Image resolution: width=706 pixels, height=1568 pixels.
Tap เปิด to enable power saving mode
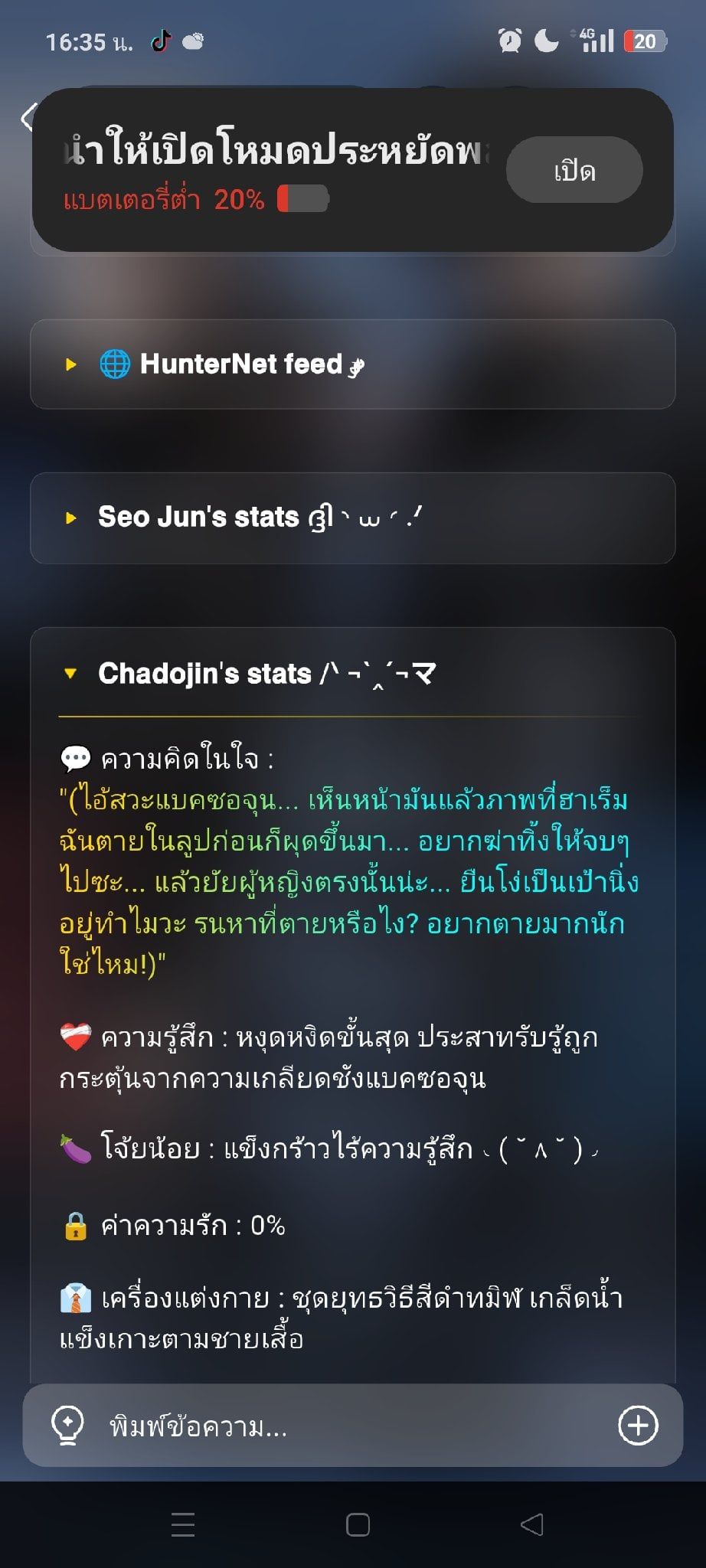(574, 170)
